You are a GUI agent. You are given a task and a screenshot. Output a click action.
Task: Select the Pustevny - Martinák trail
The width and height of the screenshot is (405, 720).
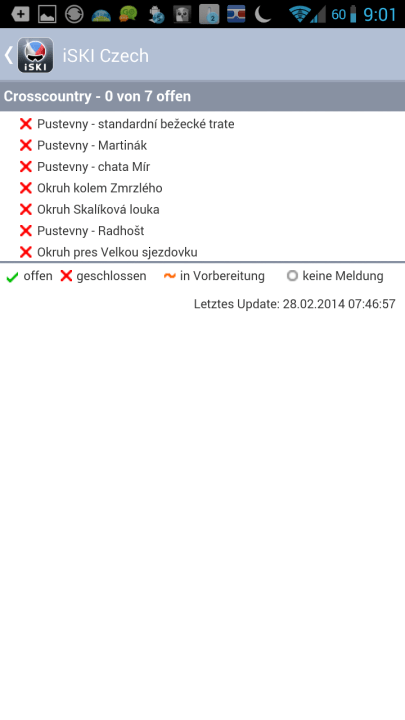(202, 146)
